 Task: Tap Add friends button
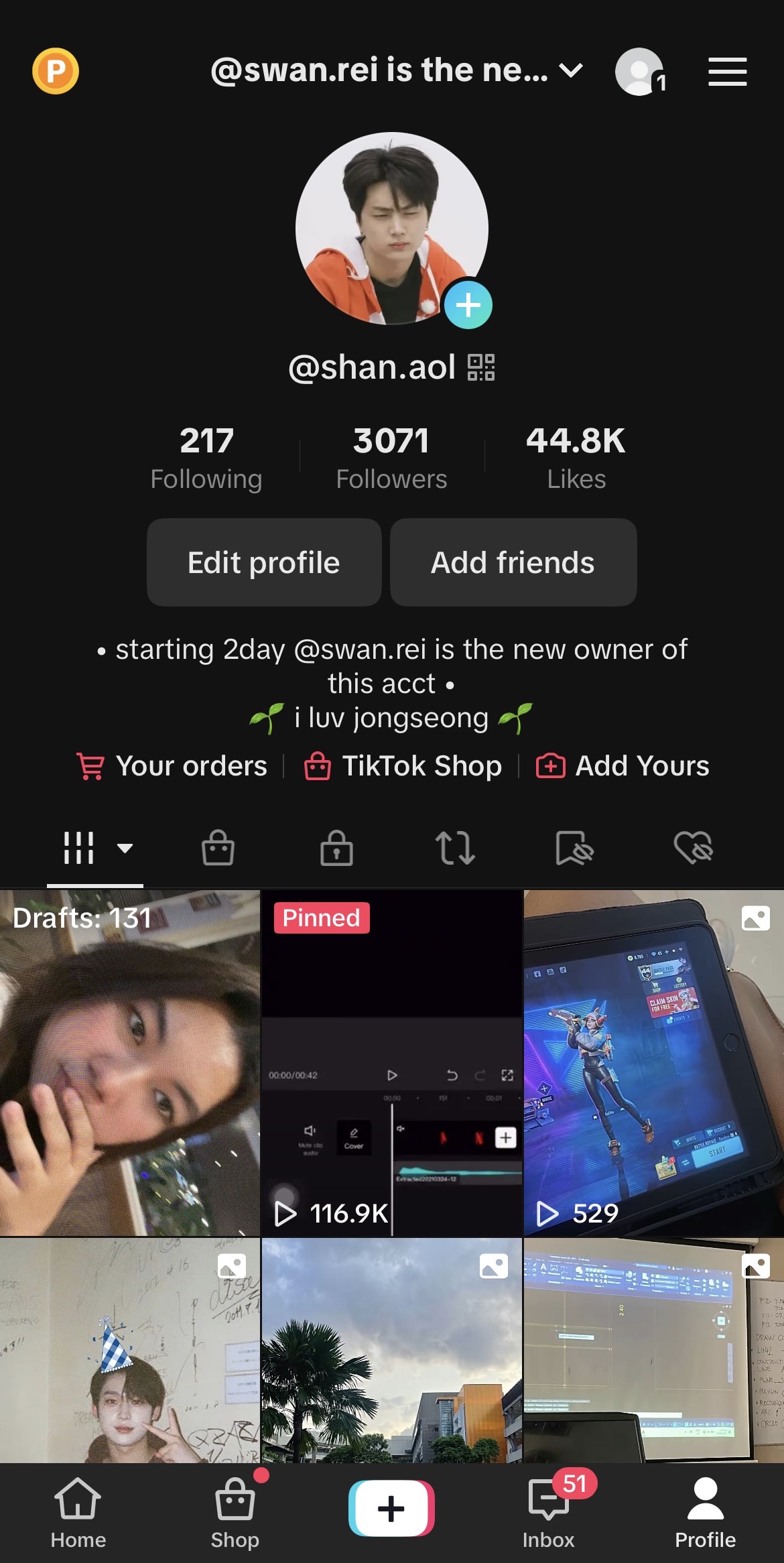pos(513,562)
